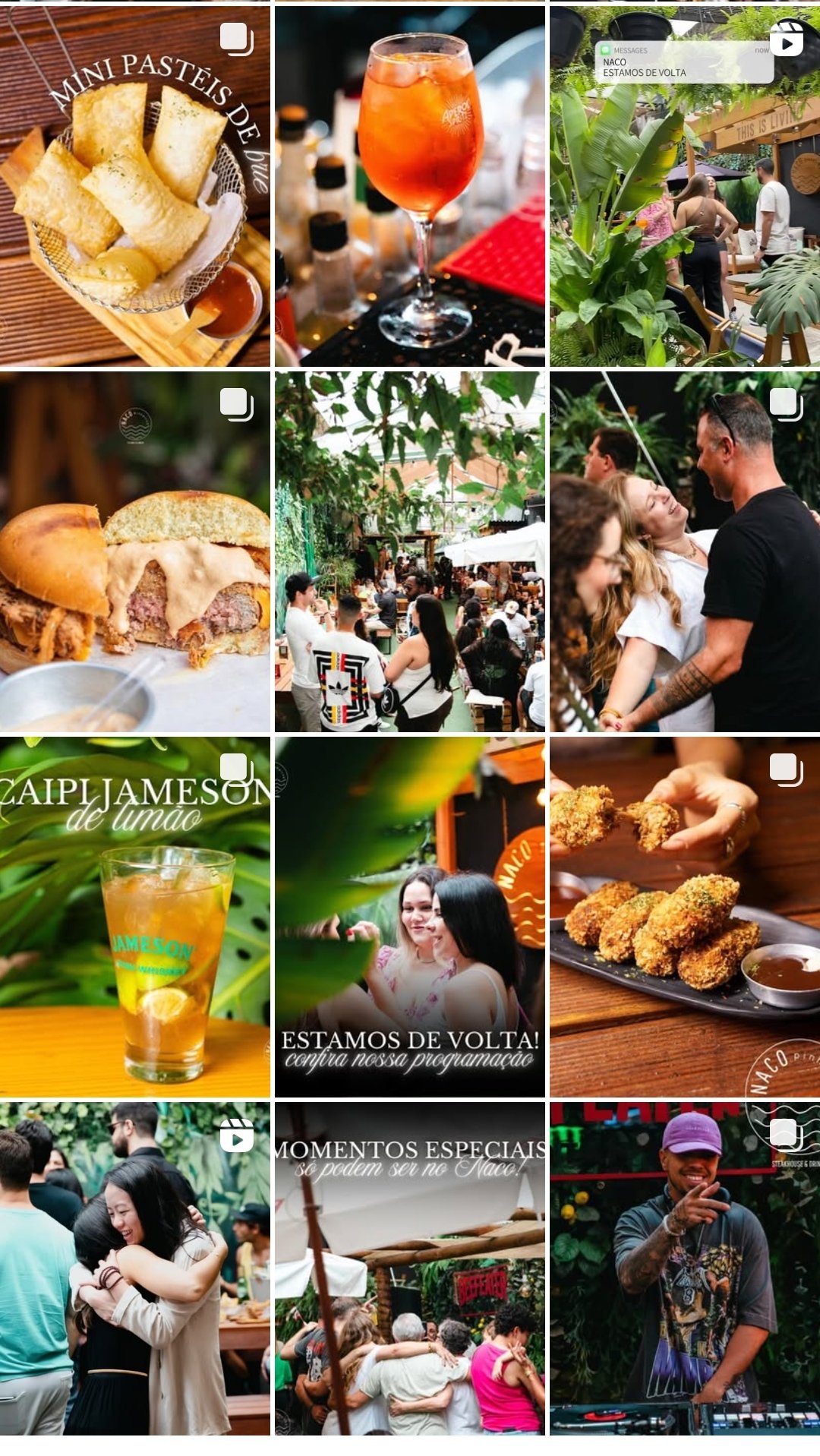Open the cheeseburger carousel post
820x1456 pixels.
coord(134,551)
